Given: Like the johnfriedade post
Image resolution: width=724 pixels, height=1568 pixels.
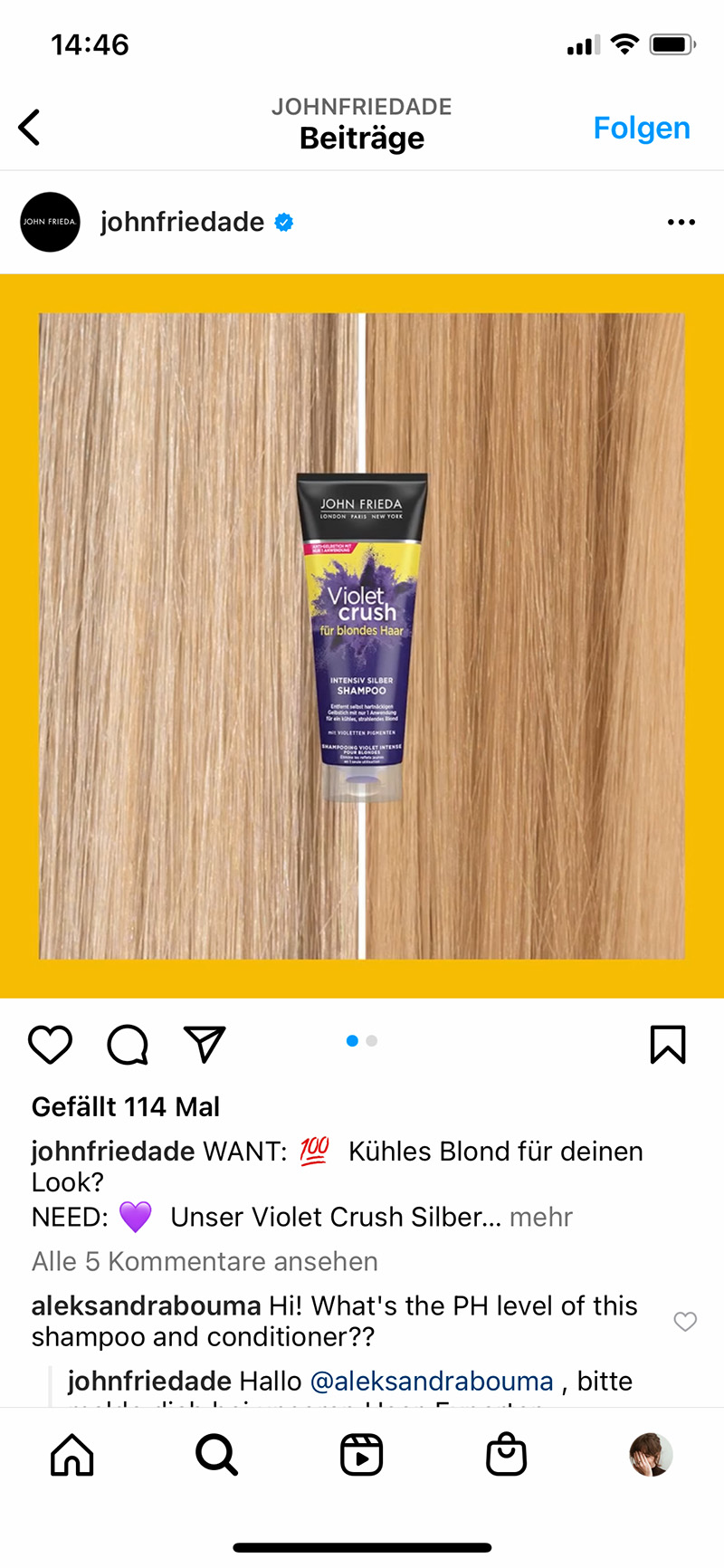Looking at the screenshot, I should [x=51, y=1045].
